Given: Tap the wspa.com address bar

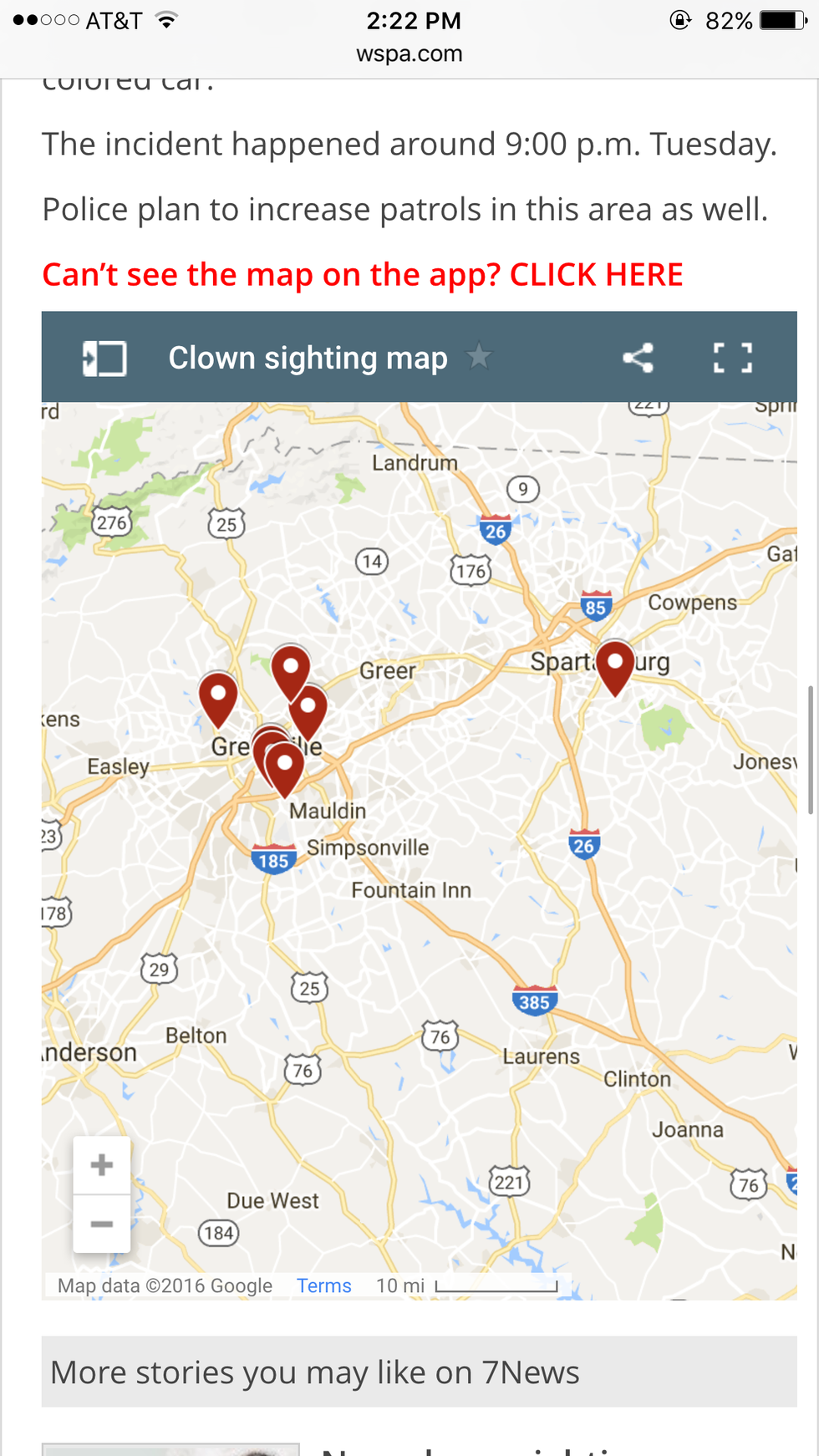Looking at the screenshot, I should point(409,54).
